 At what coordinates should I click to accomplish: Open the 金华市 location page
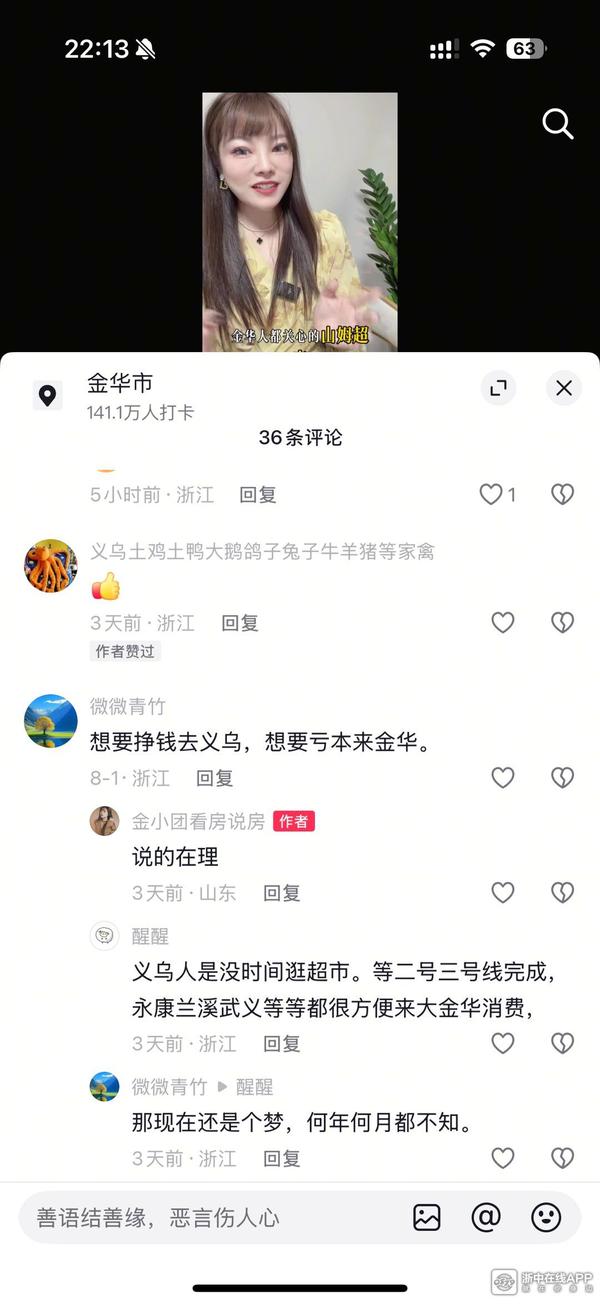[x=120, y=383]
